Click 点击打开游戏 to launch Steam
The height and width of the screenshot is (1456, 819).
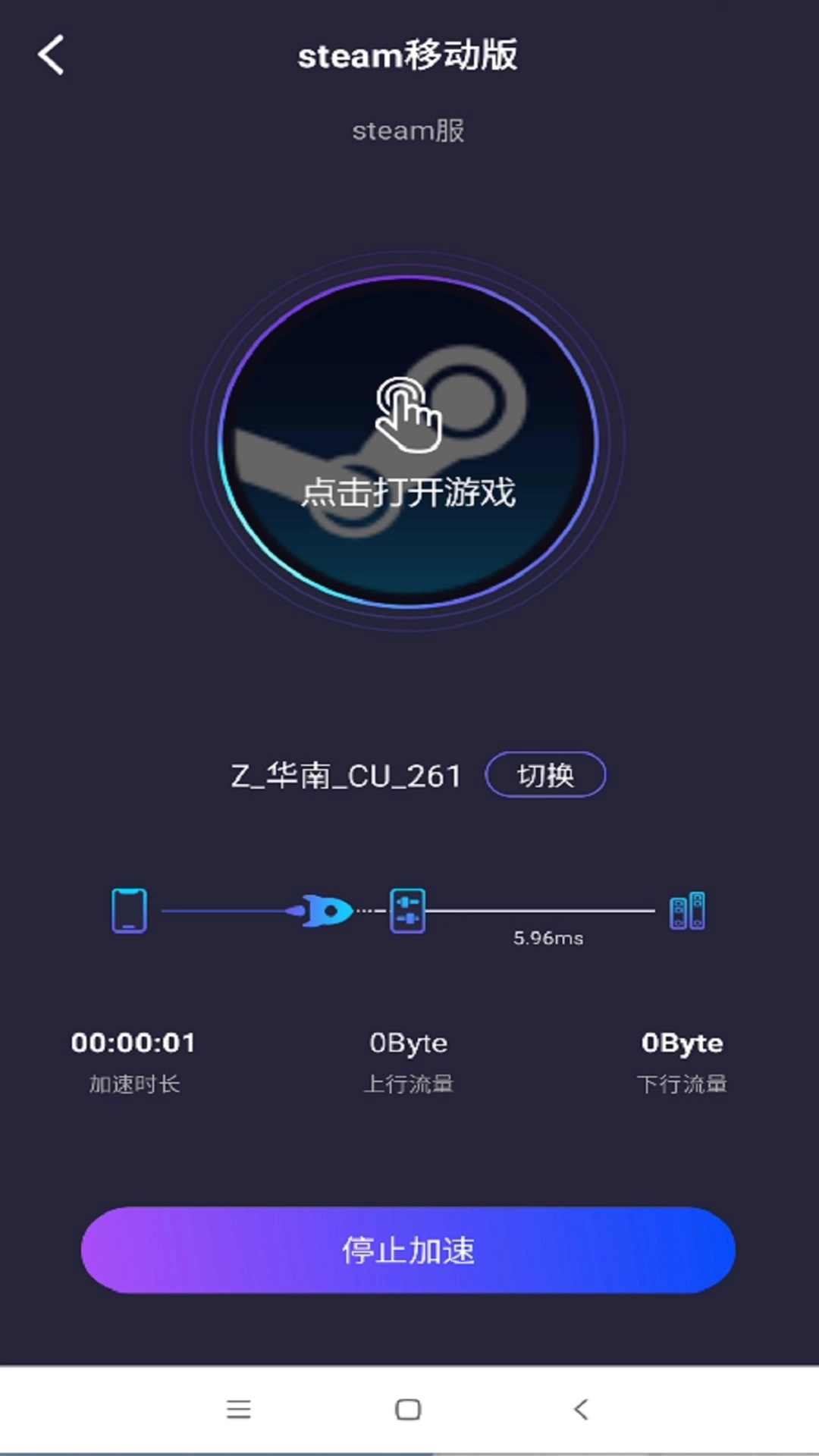tap(408, 493)
